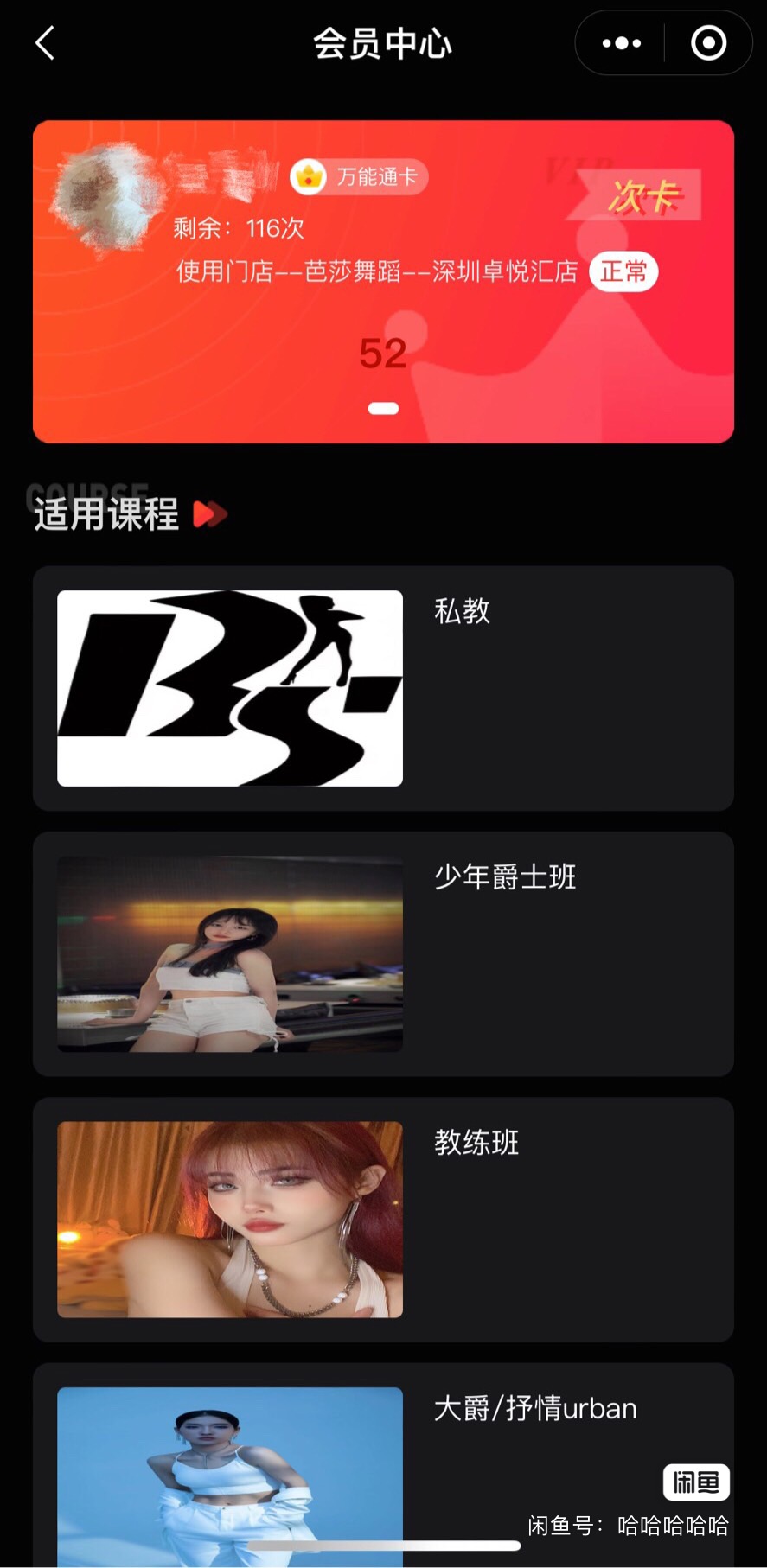This screenshot has width=767, height=1568.
Task: Open the 万能通卡 membership card
Action: tap(383, 281)
